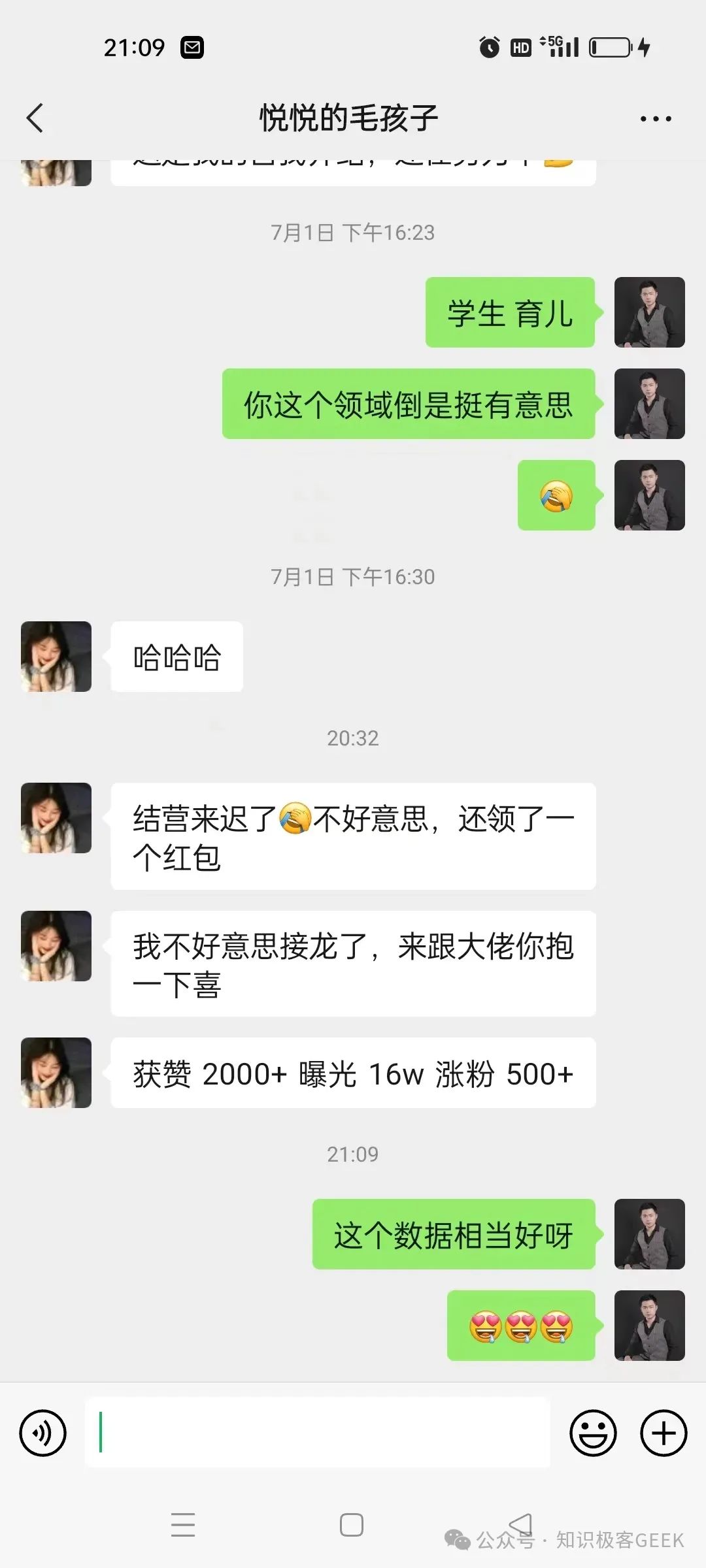Open the three-dot chat info menu

tap(656, 119)
